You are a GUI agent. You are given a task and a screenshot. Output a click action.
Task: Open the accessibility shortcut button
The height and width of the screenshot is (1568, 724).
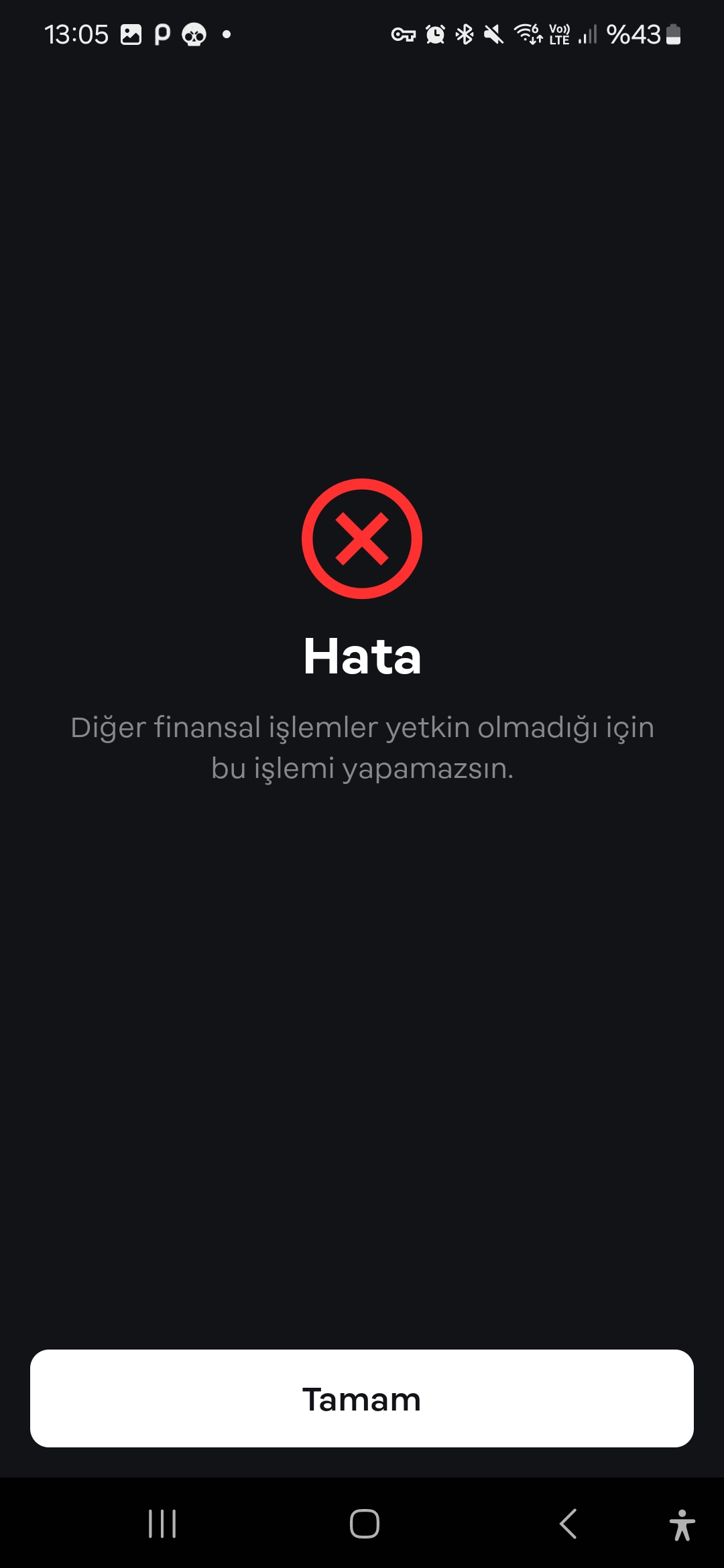[x=682, y=1524]
